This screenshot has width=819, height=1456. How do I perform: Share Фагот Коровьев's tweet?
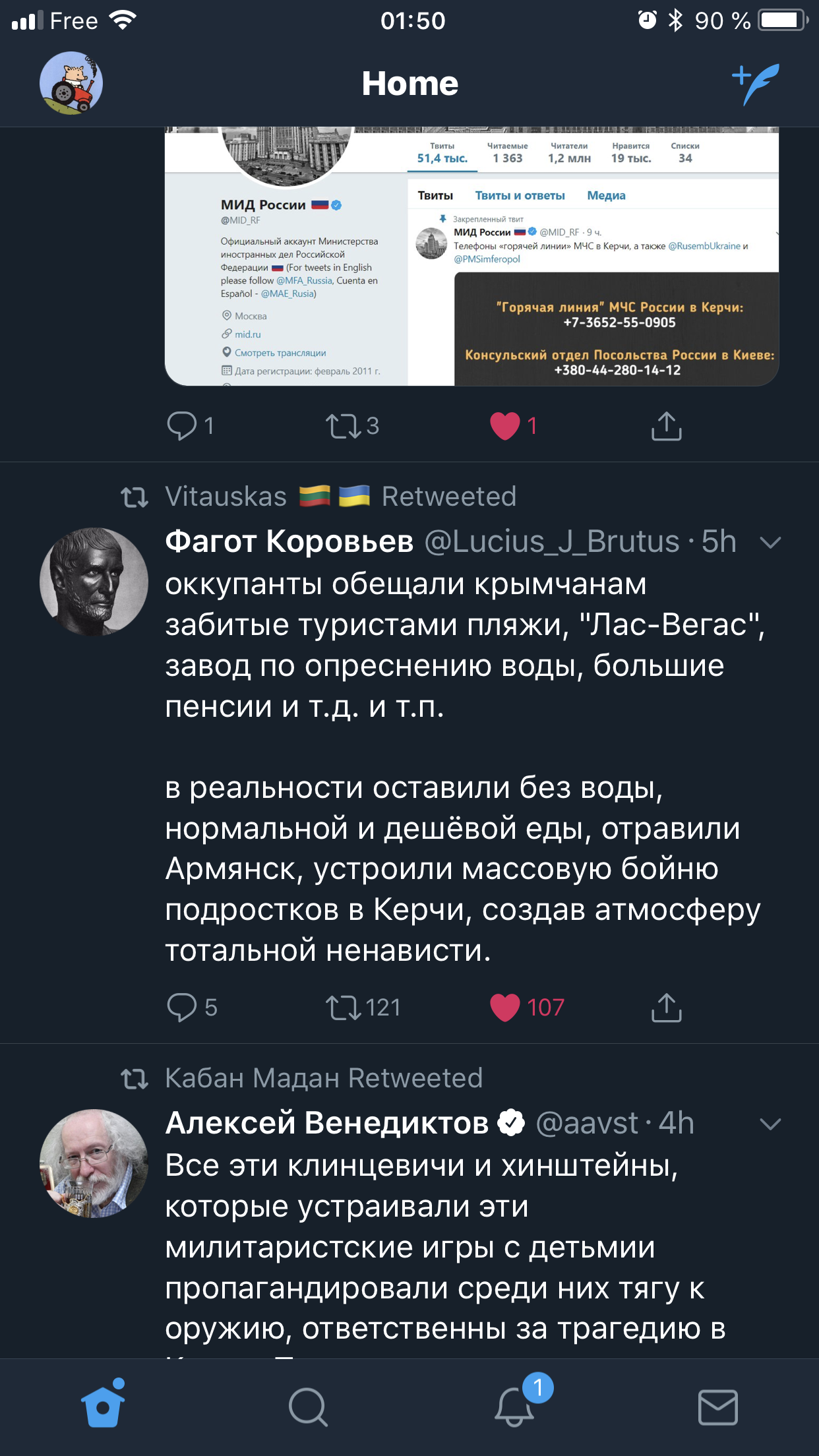tap(666, 1007)
